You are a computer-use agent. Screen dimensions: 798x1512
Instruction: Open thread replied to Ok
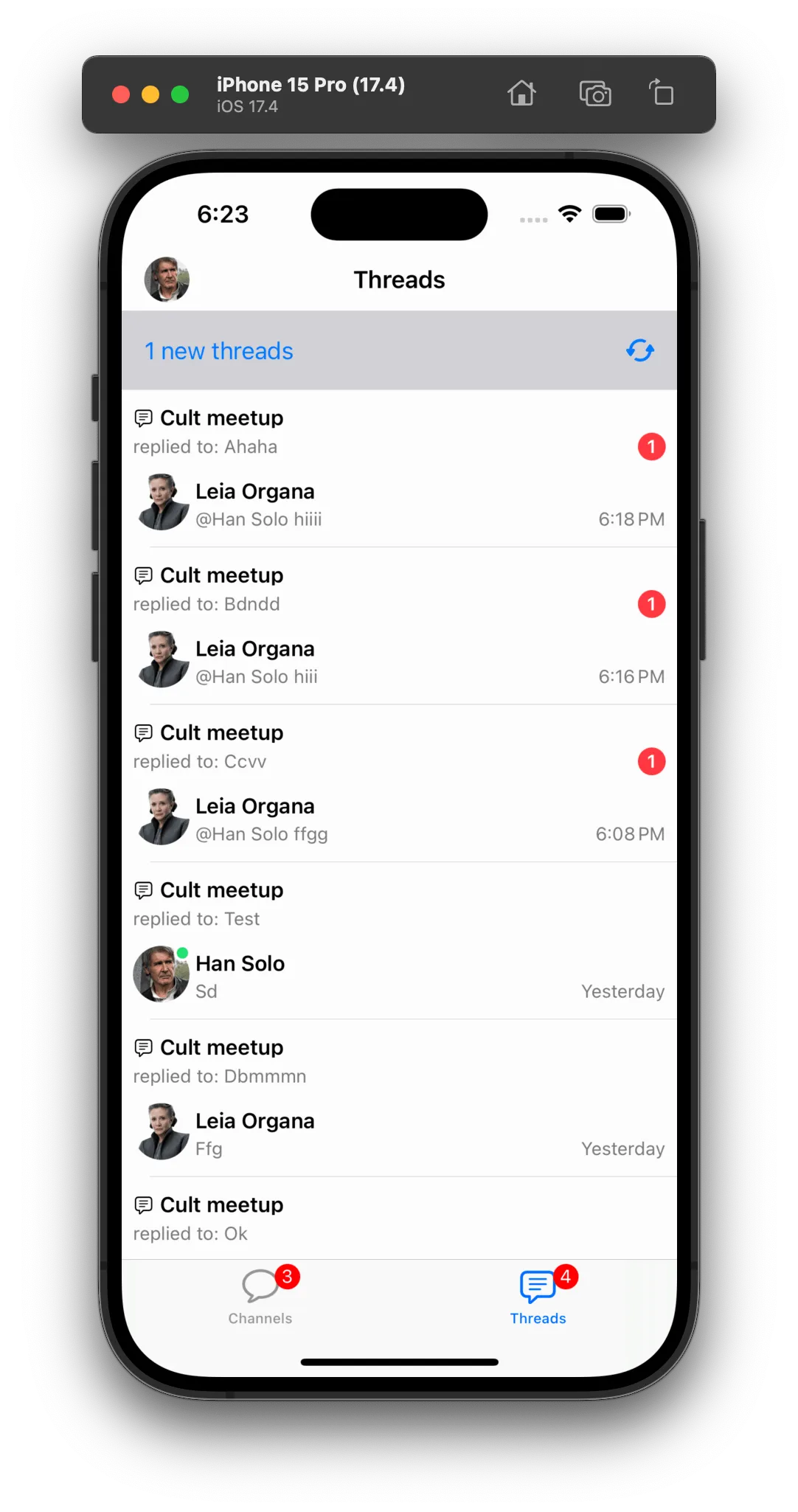(398, 1218)
